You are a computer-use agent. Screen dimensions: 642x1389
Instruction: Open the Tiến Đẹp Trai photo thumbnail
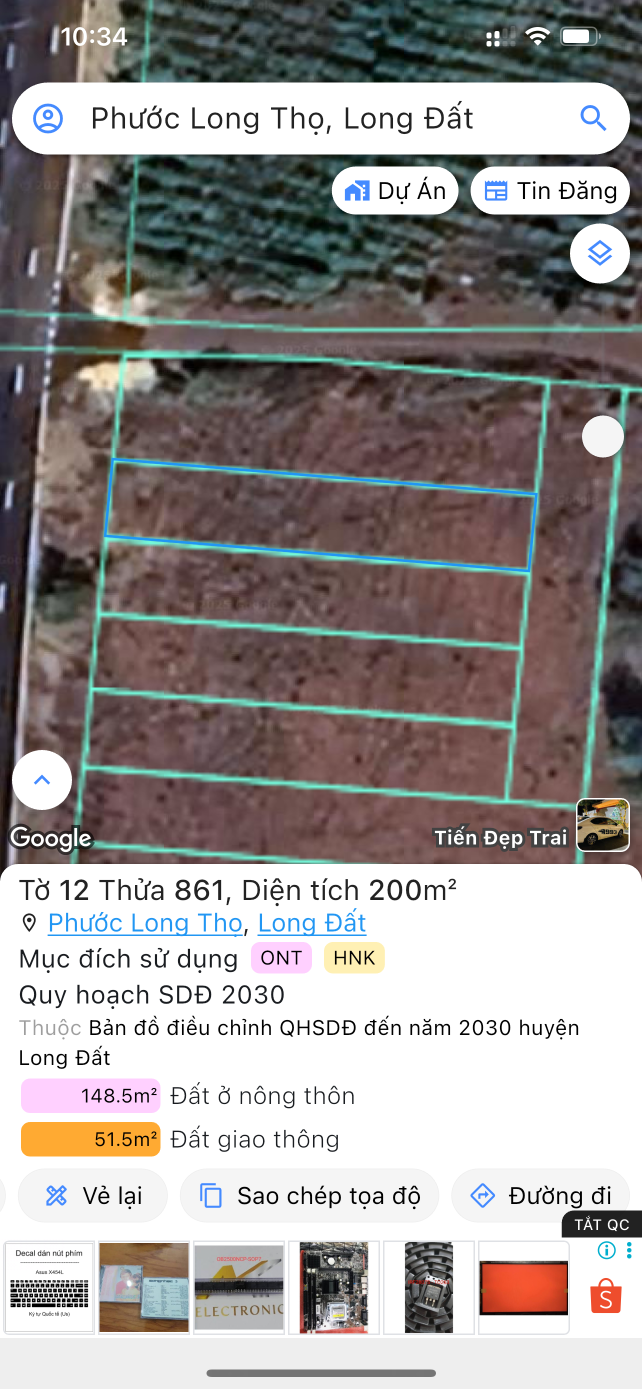(x=603, y=825)
